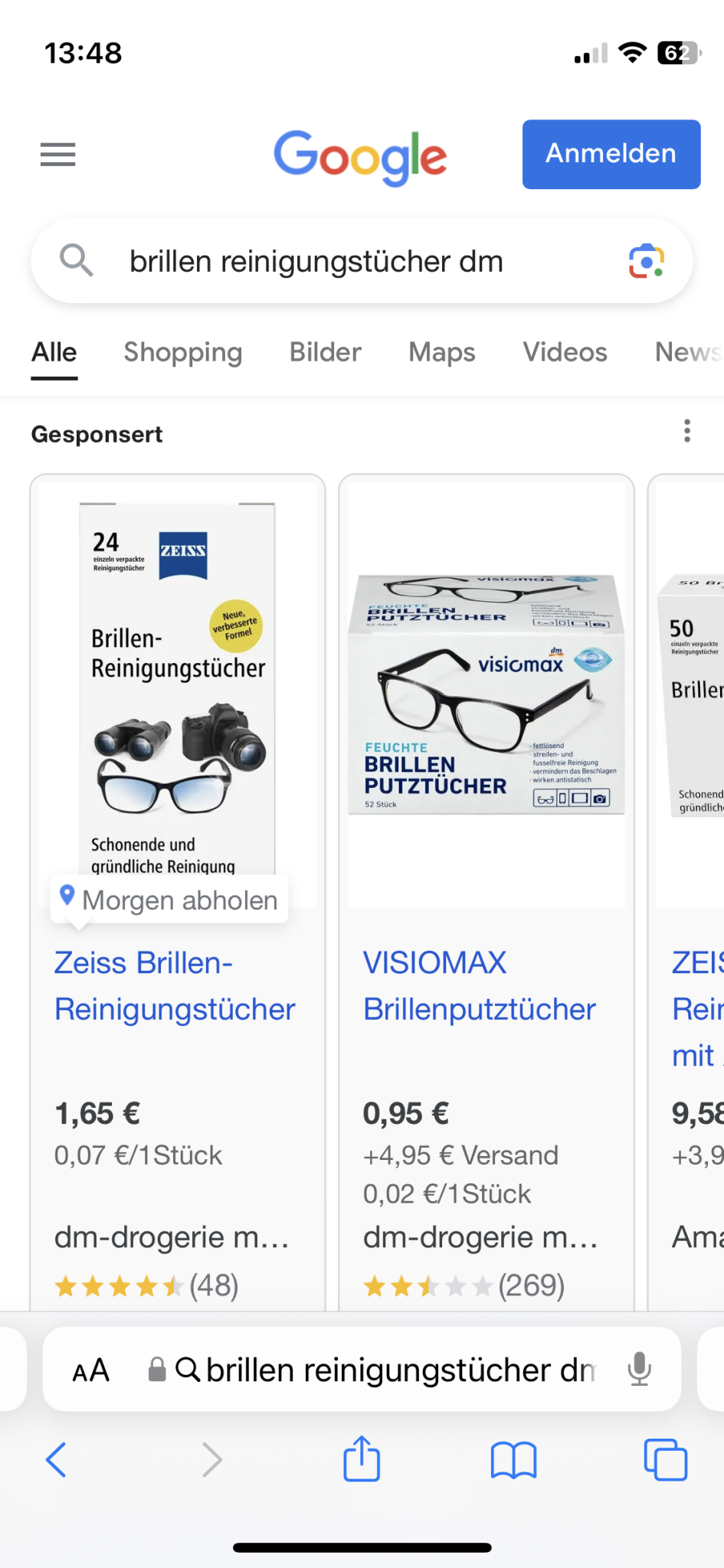
Task: Open Zeiss Brillen-Reinigungstücher product card
Action: [175, 986]
